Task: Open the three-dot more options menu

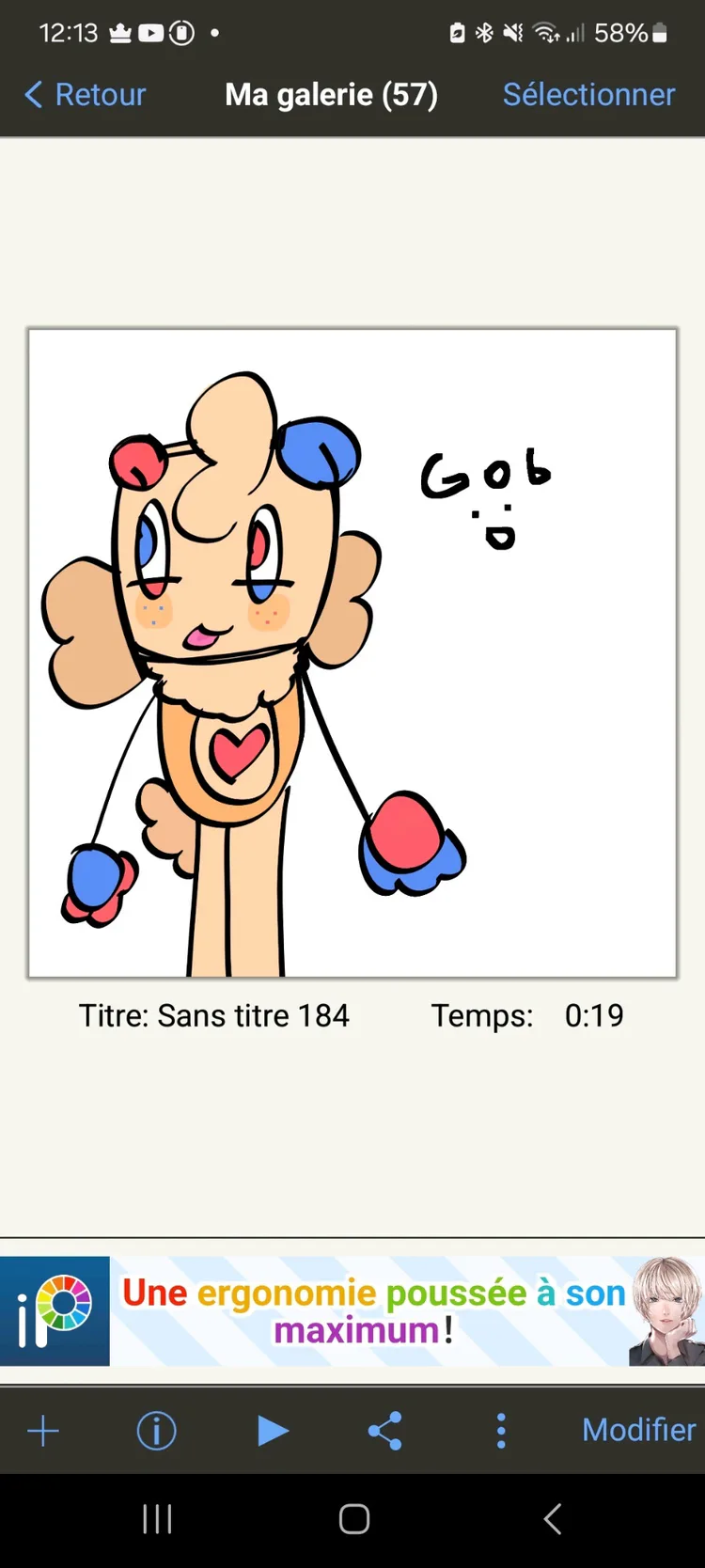Action: point(501,1431)
